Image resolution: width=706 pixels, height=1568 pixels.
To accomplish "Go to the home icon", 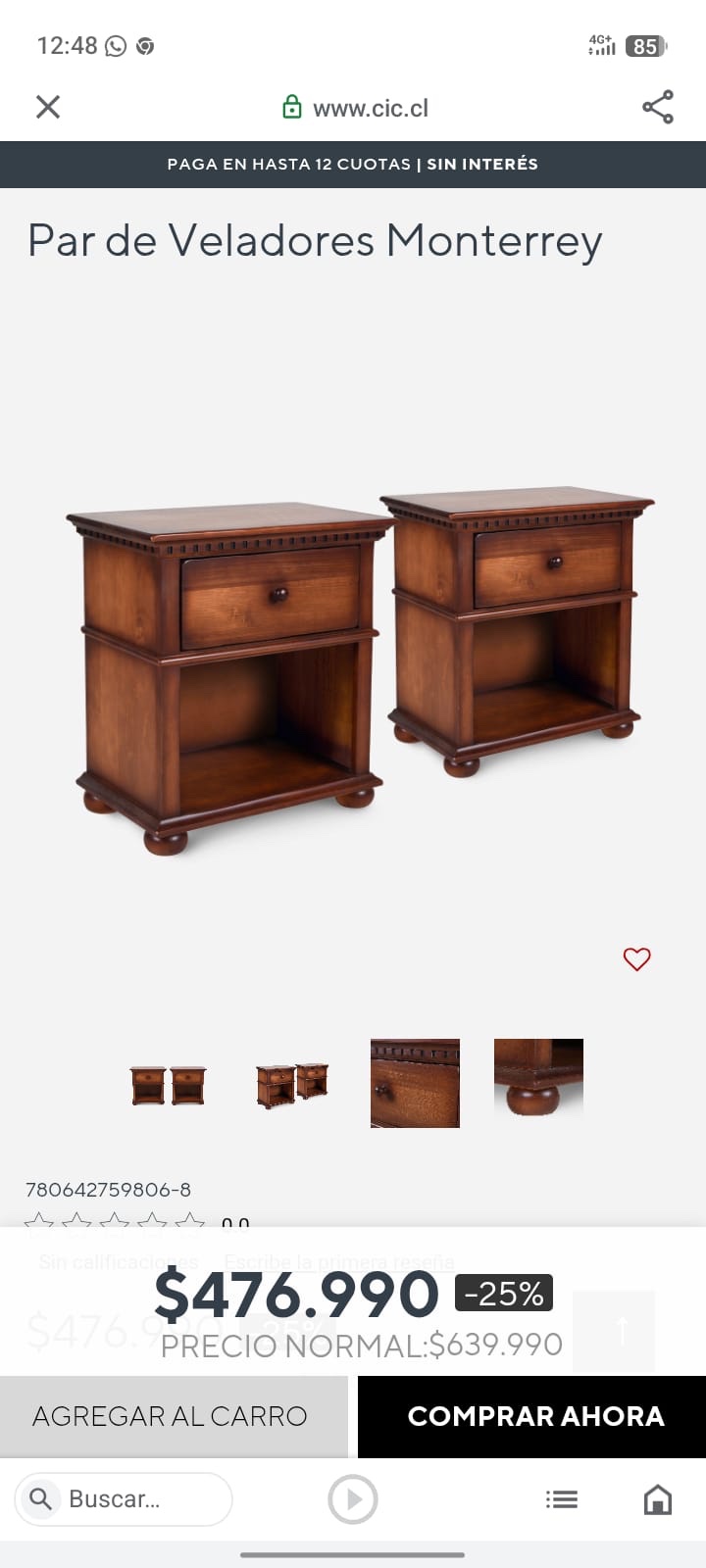I will click(657, 1499).
